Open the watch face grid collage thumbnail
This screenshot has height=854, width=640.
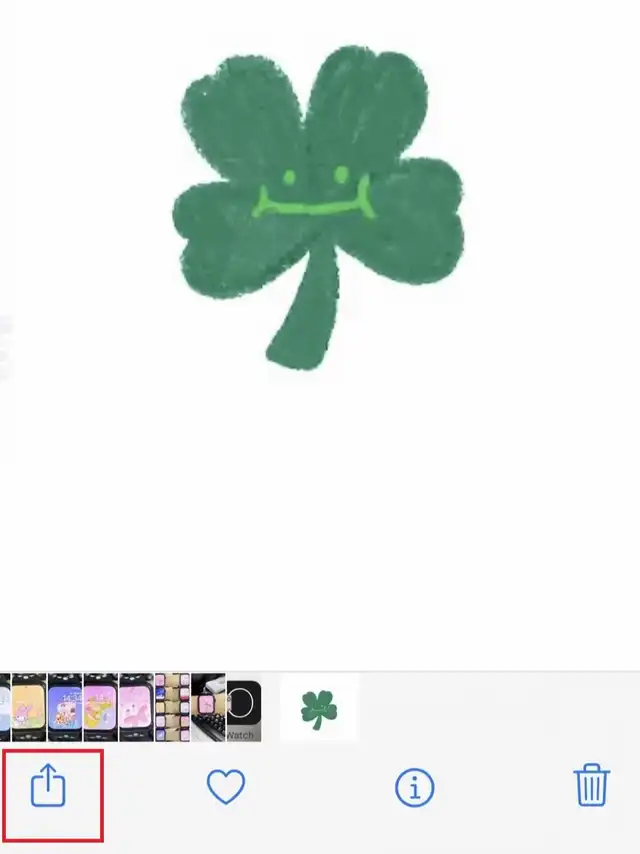click(172, 708)
